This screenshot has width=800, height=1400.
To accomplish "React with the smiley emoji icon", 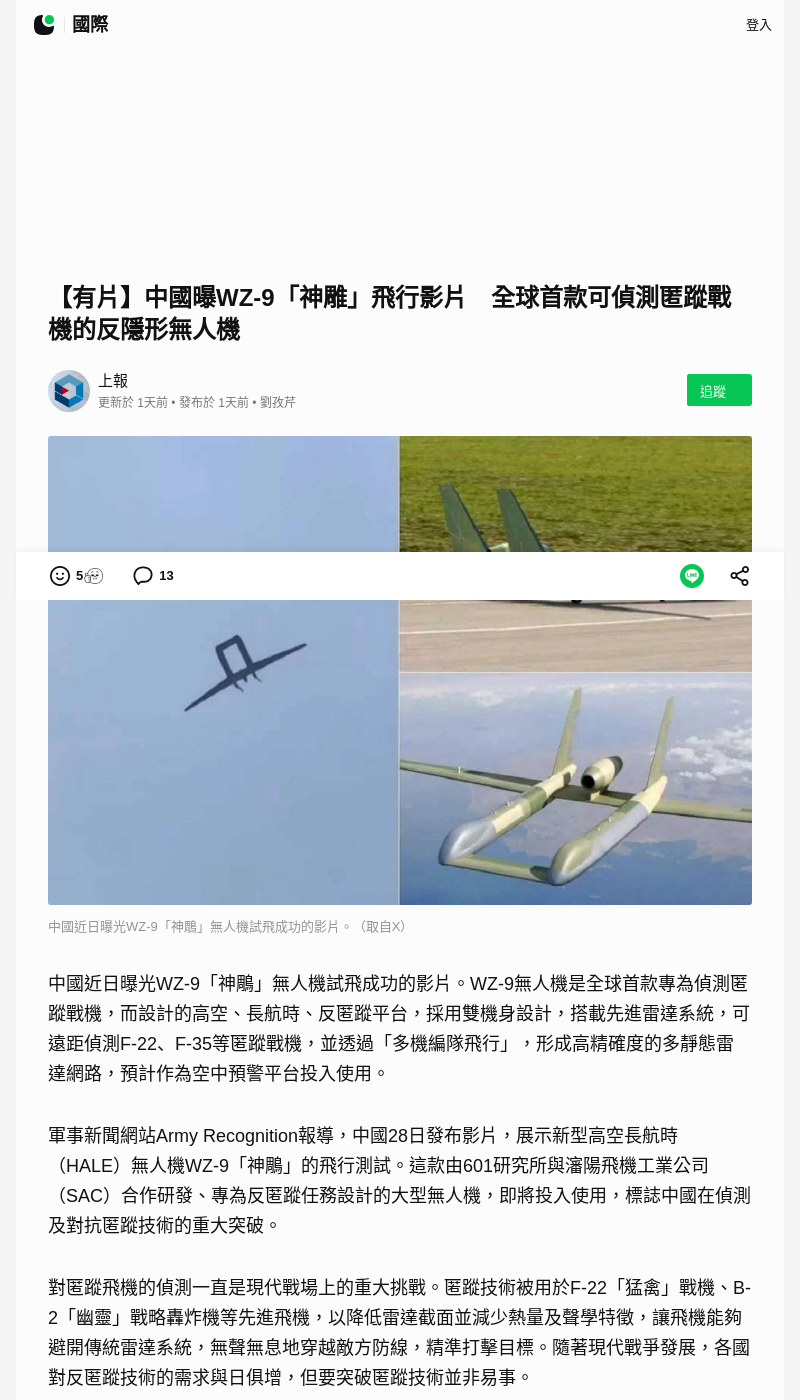I will tap(60, 576).
